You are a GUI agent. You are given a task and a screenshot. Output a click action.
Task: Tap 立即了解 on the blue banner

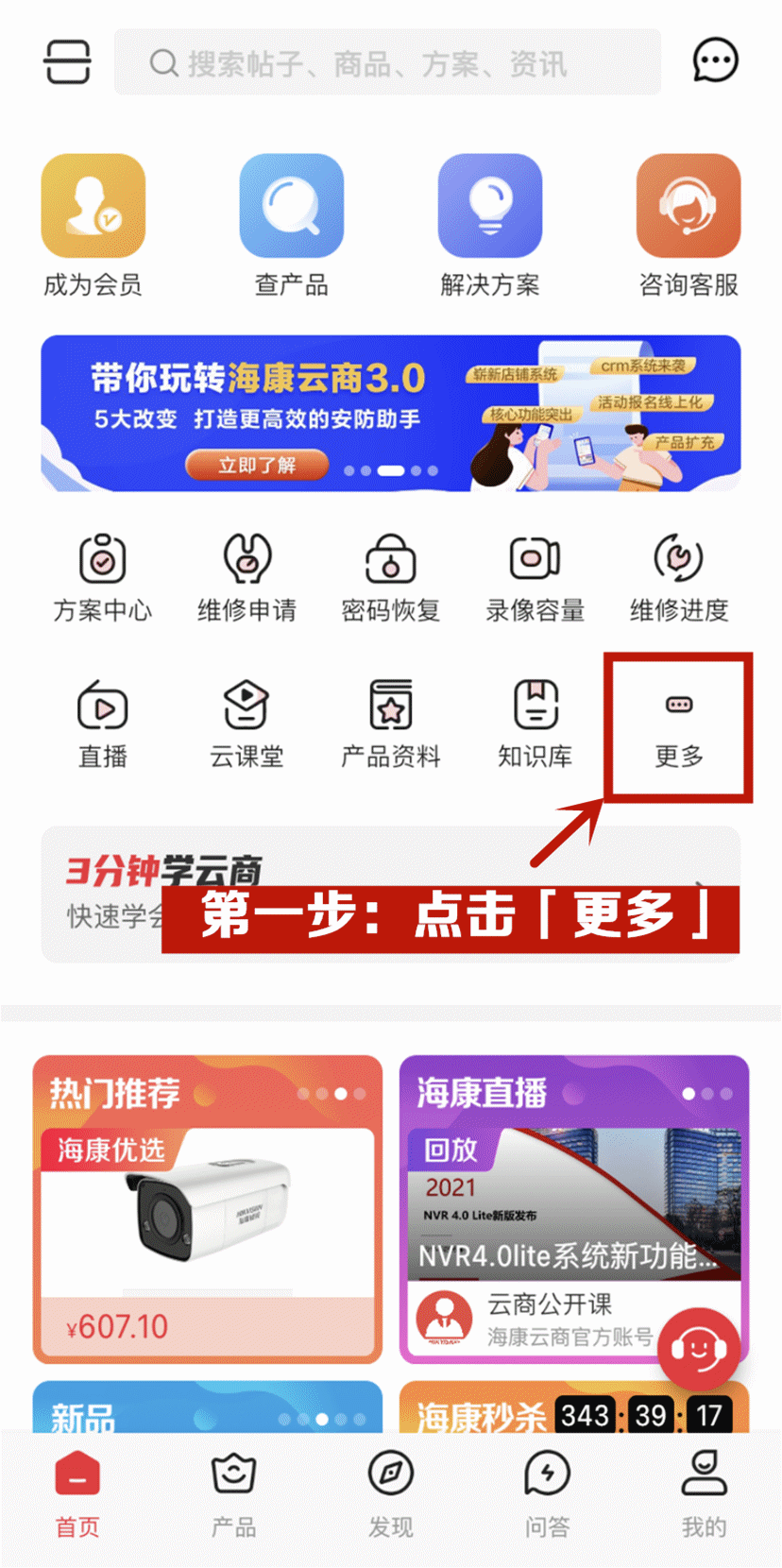(x=258, y=465)
